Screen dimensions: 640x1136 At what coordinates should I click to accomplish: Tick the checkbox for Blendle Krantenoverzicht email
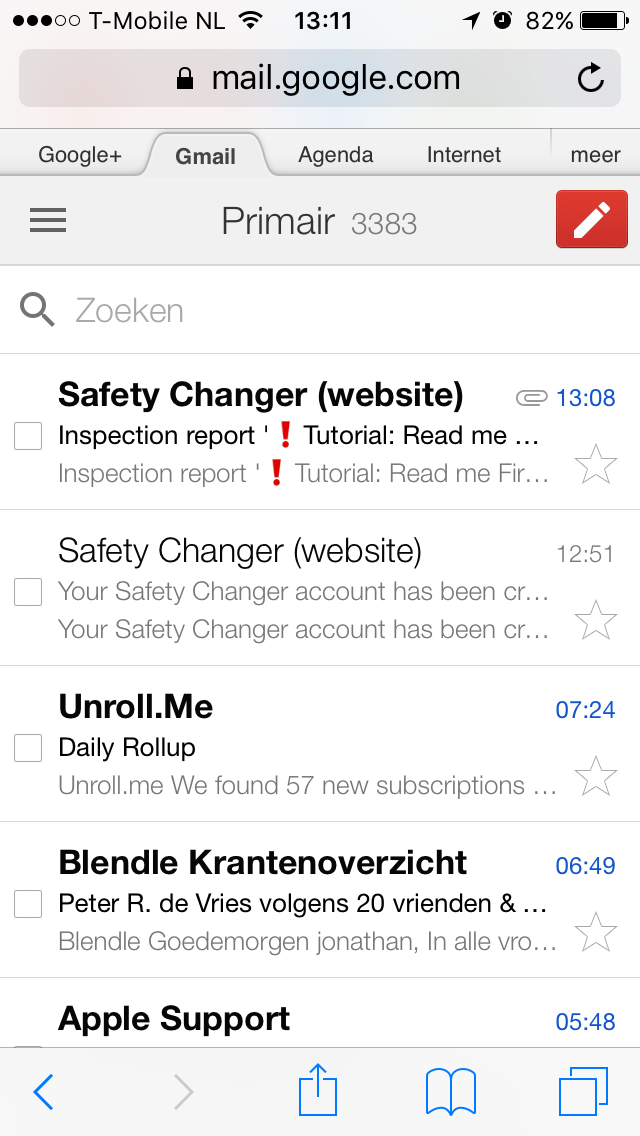click(x=28, y=904)
